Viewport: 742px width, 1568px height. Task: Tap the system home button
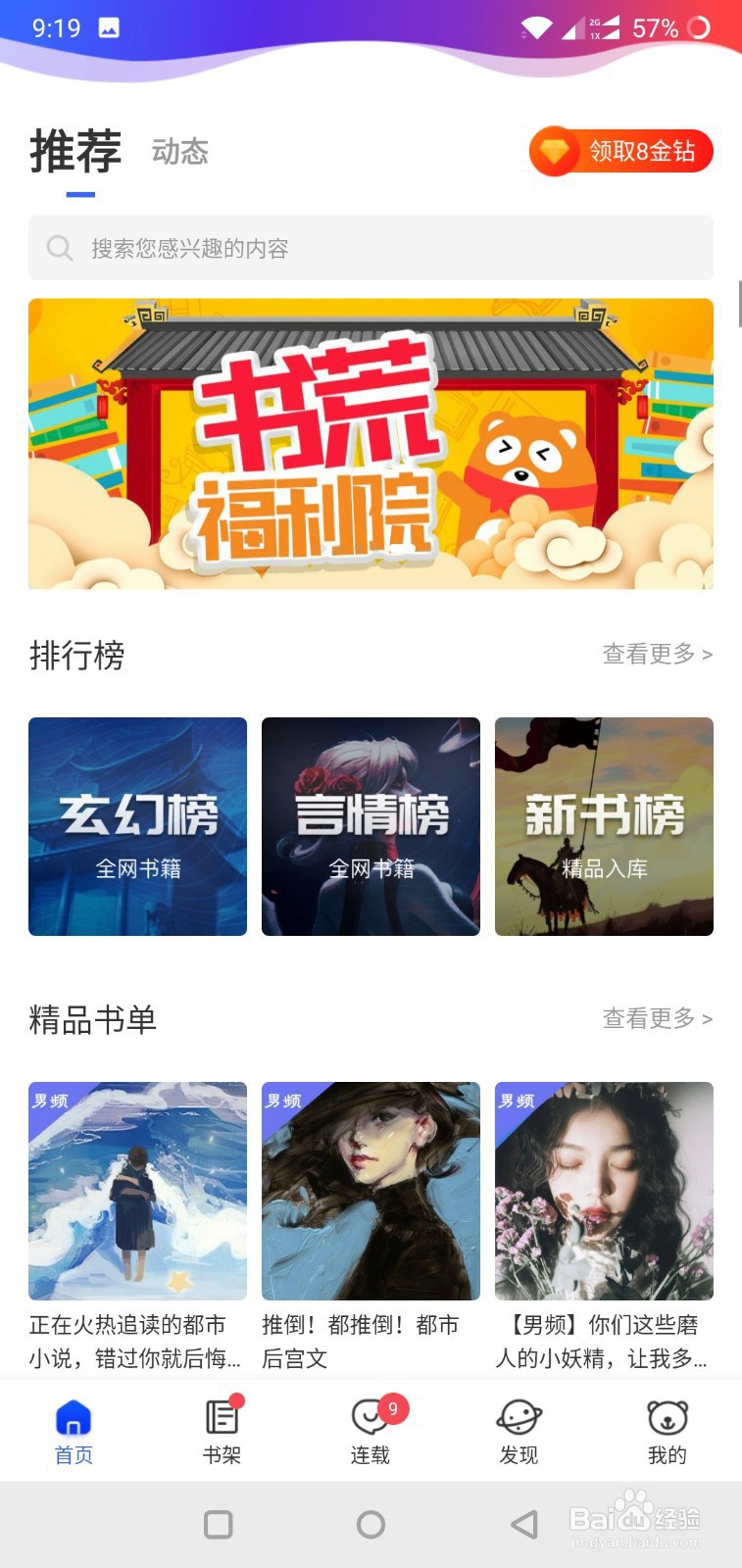tap(371, 1524)
